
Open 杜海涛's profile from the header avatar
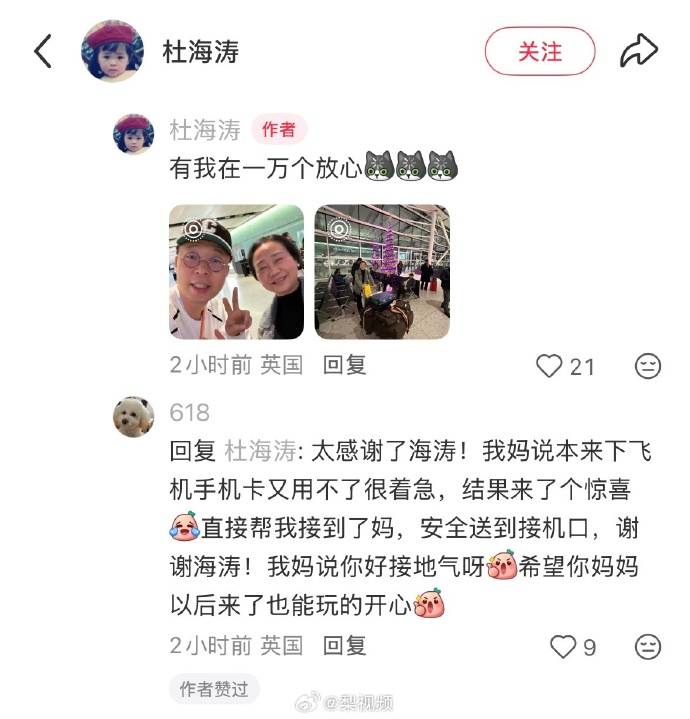click(x=110, y=51)
